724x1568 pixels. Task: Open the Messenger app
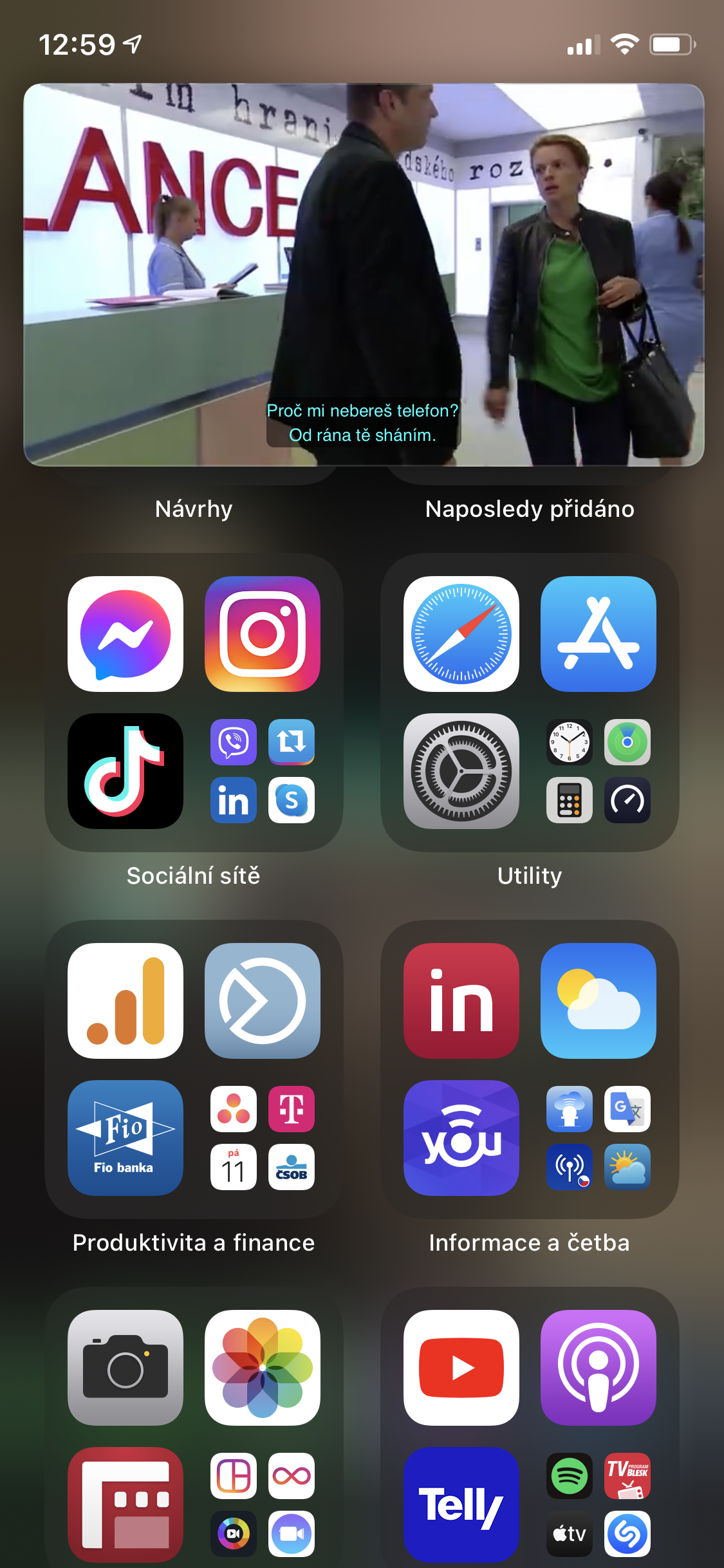click(x=125, y=634)
